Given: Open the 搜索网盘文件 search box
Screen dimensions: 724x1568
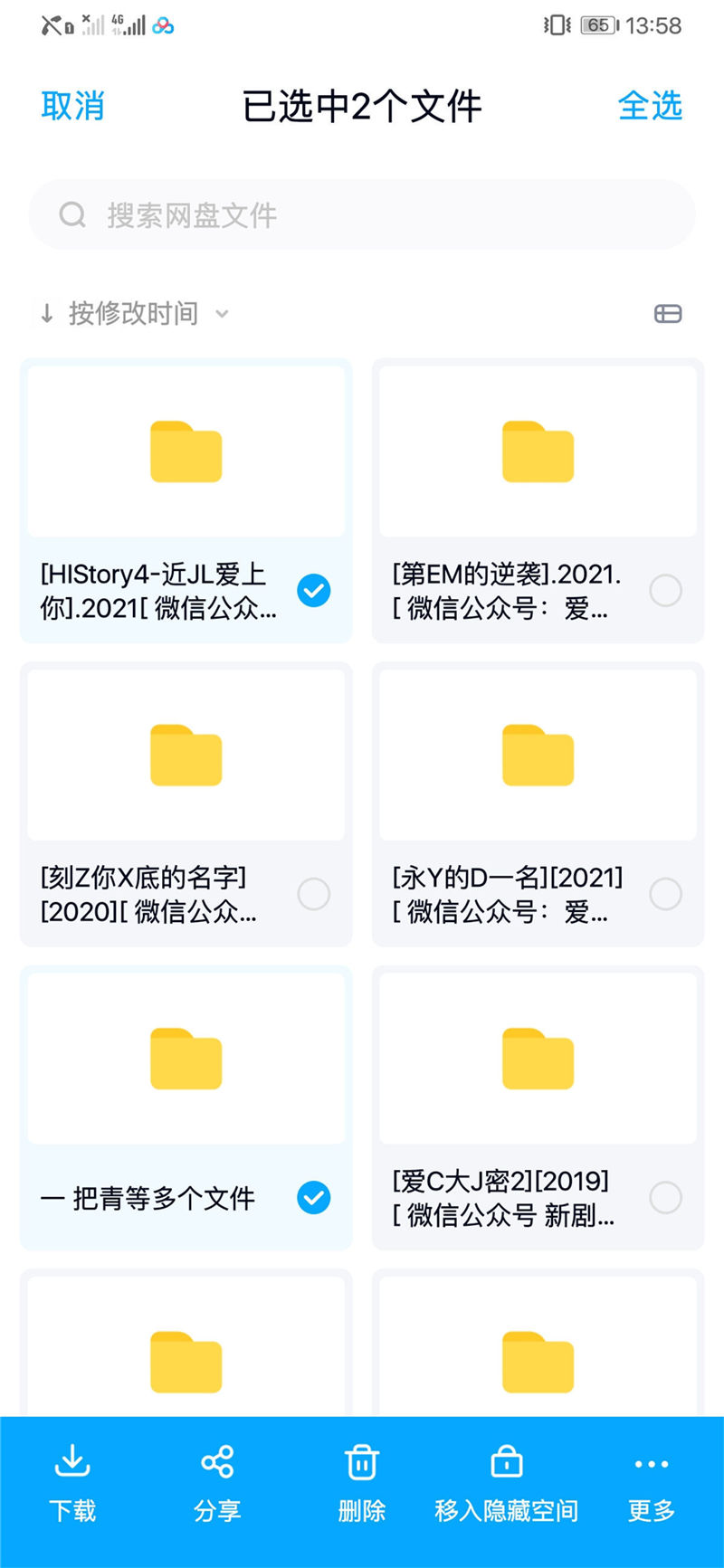Looking at the screenshot, I should [362, 215].
